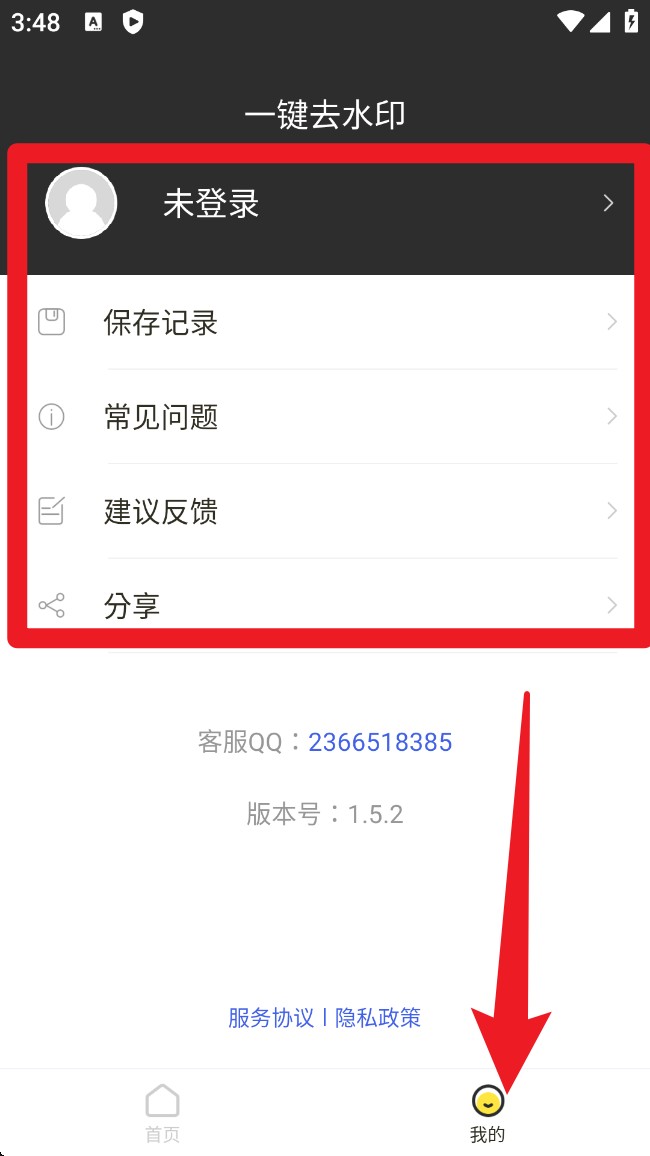Switch to the 首页 home tab

(x=162, y=1113)
